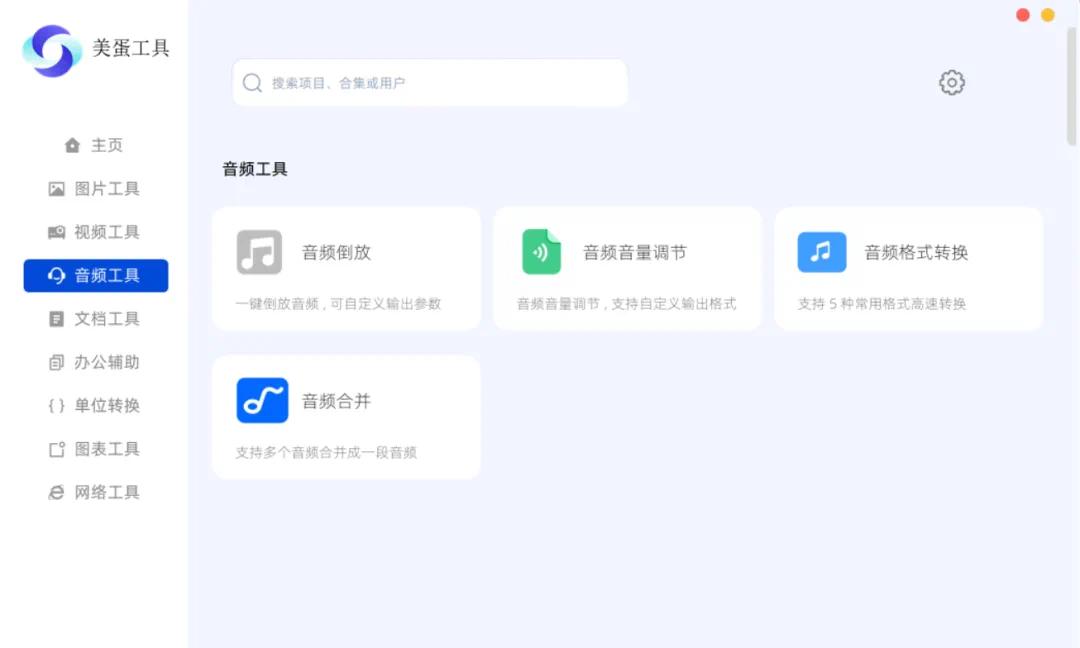Screen dimensions: 1080x648
Task: Launch the 音频格式转换 tool card
Action: point(908,268)
